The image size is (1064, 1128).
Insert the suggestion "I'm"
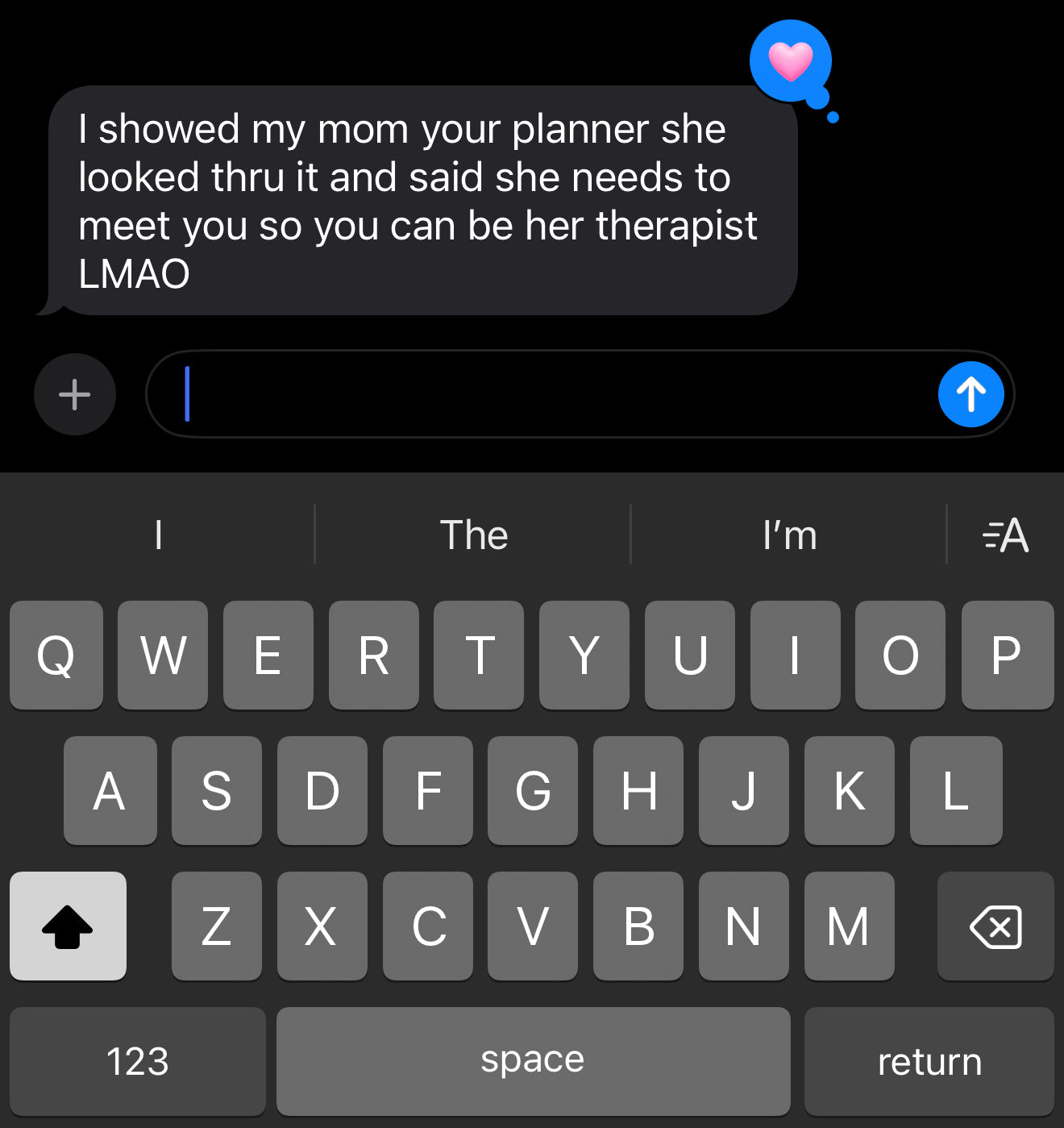click(789, 535)
